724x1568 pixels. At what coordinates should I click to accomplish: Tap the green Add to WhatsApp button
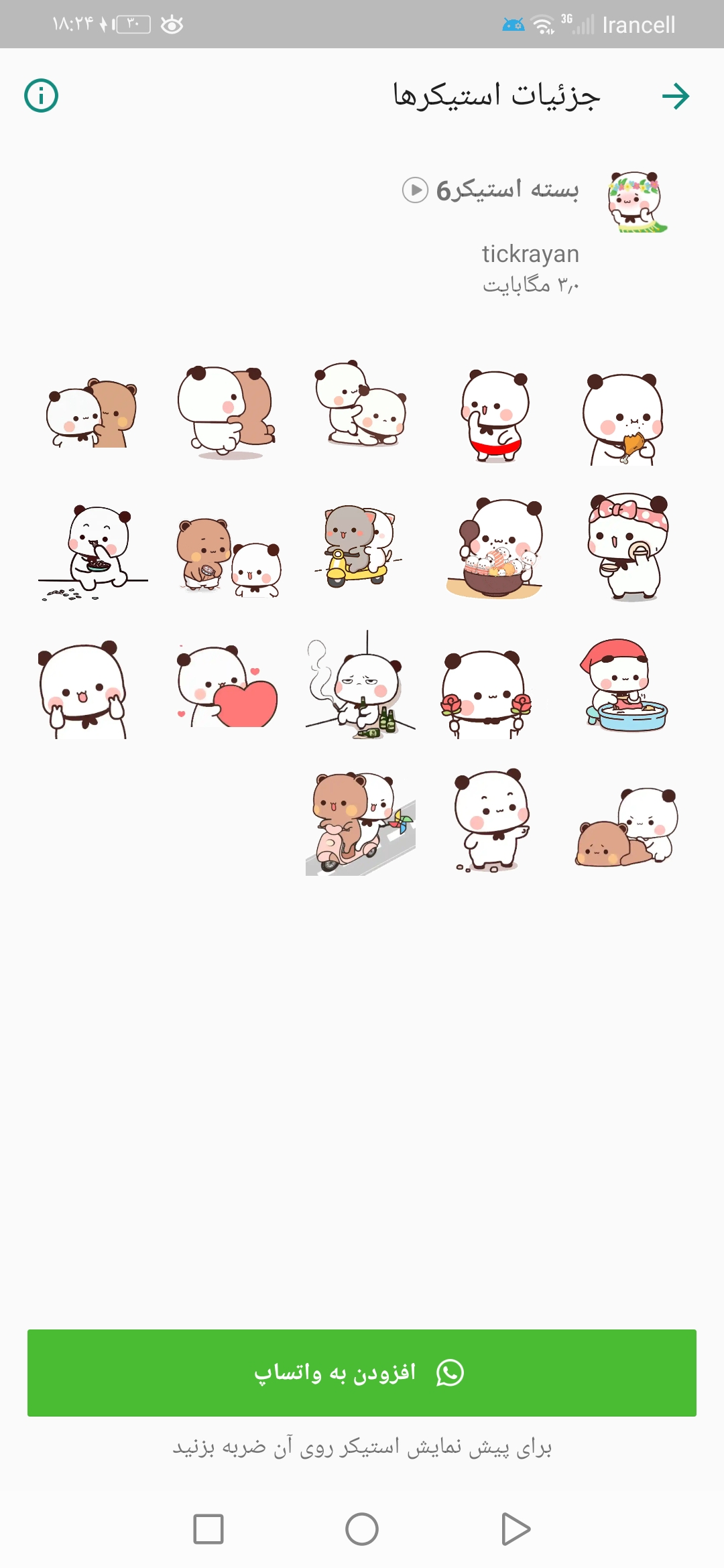coord(362,1373)
